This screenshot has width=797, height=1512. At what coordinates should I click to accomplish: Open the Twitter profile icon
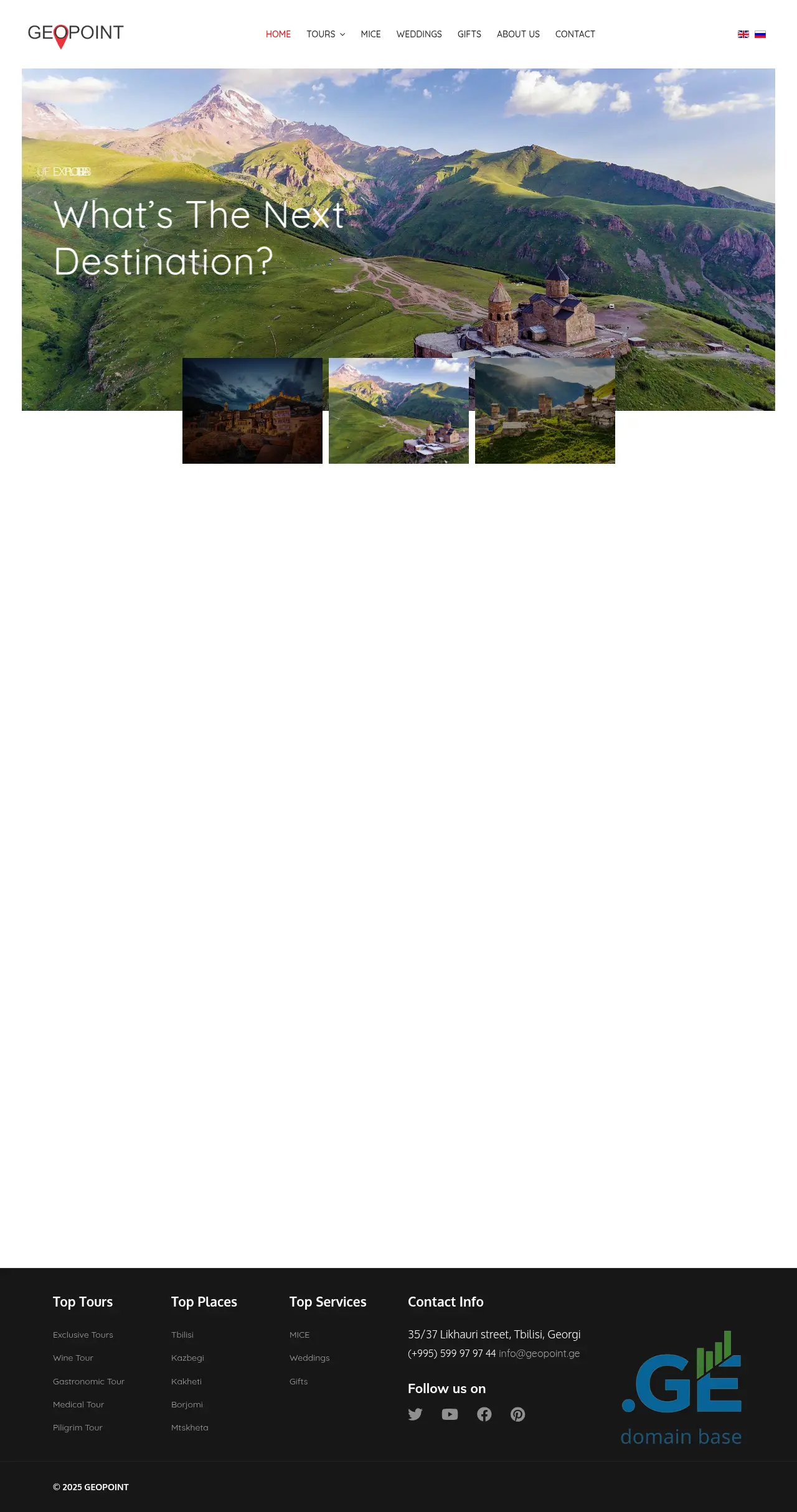click(x=415, y=1414)
